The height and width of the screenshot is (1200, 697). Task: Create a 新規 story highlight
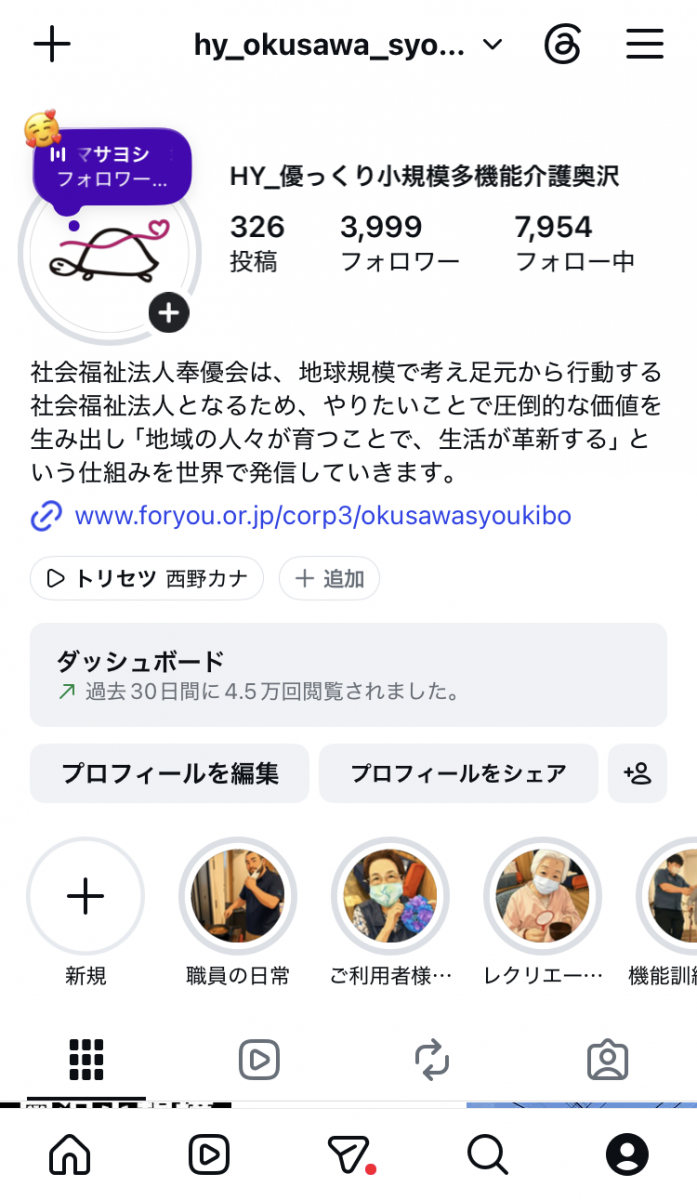coord(85,896)
